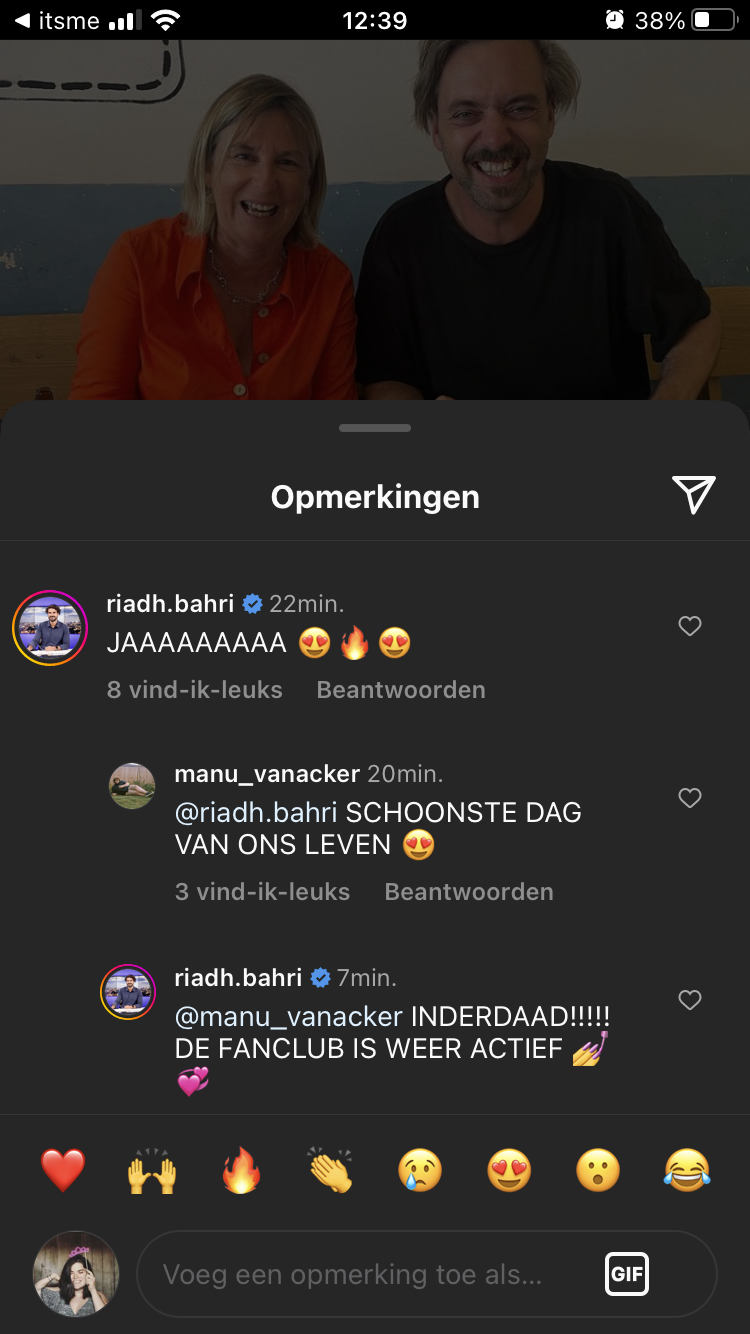Viewport: 750px width, 1334px height.
Task: Focus the 'Voeg een opmerking toe' field
Action: (x=360, y=1274)
